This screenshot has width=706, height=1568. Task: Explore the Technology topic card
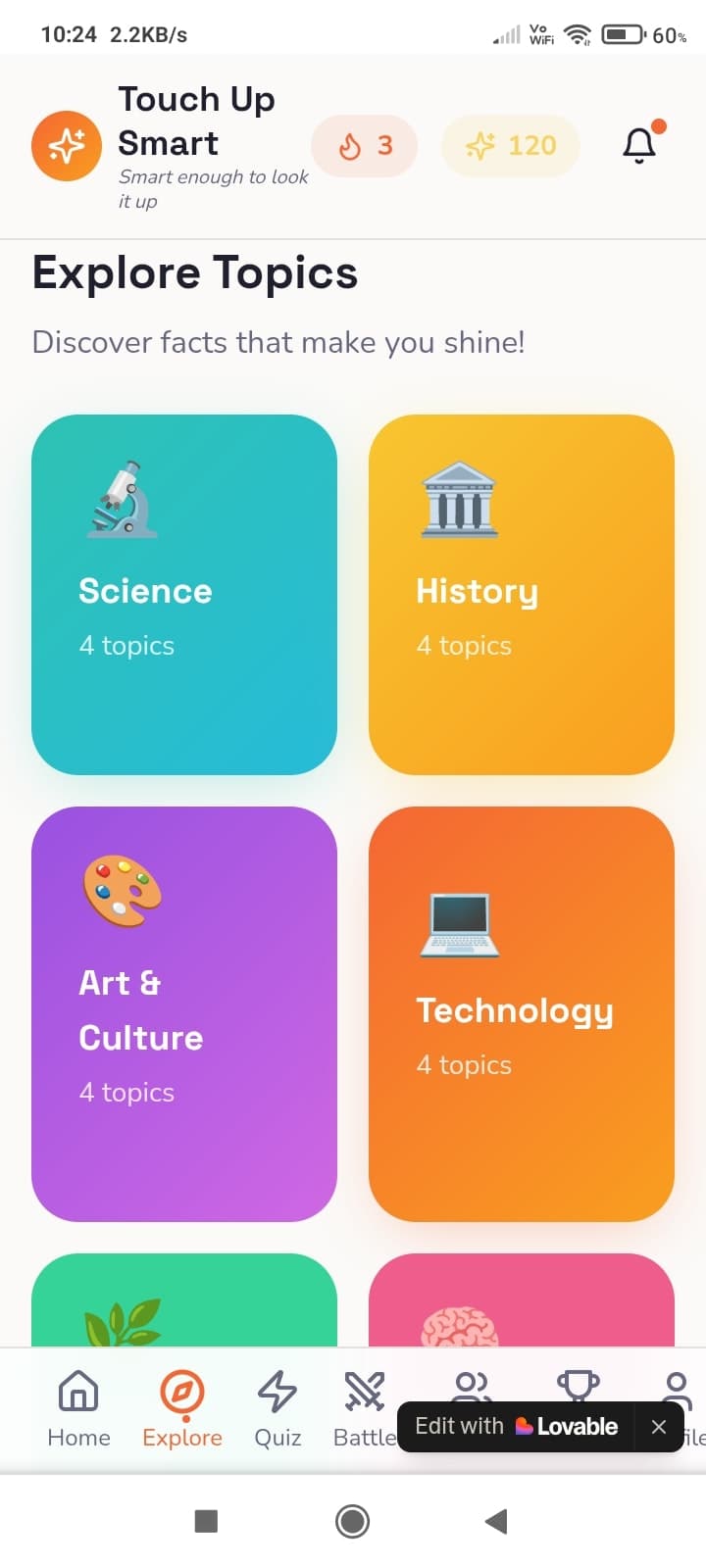click(522, 1013)
